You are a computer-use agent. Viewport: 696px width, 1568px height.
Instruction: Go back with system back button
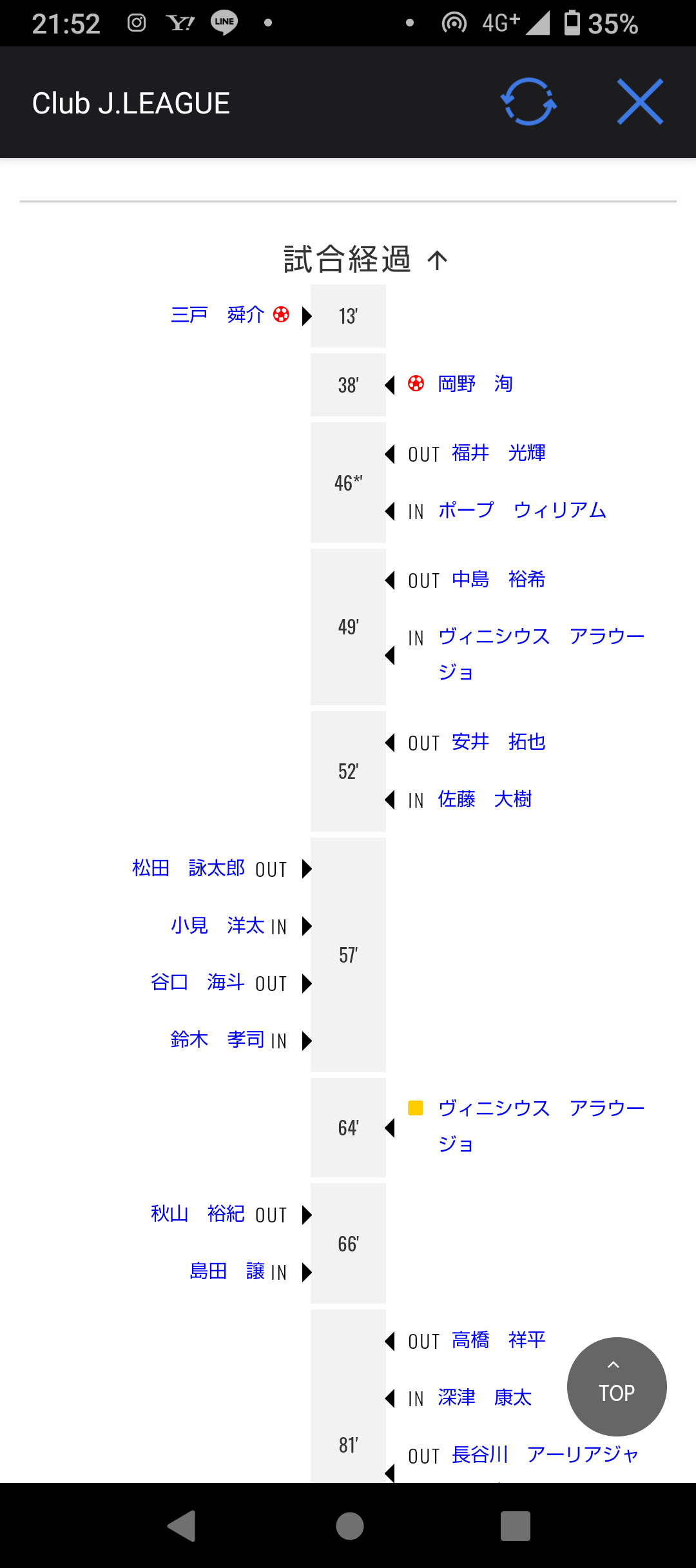(x=181, y=1525)
